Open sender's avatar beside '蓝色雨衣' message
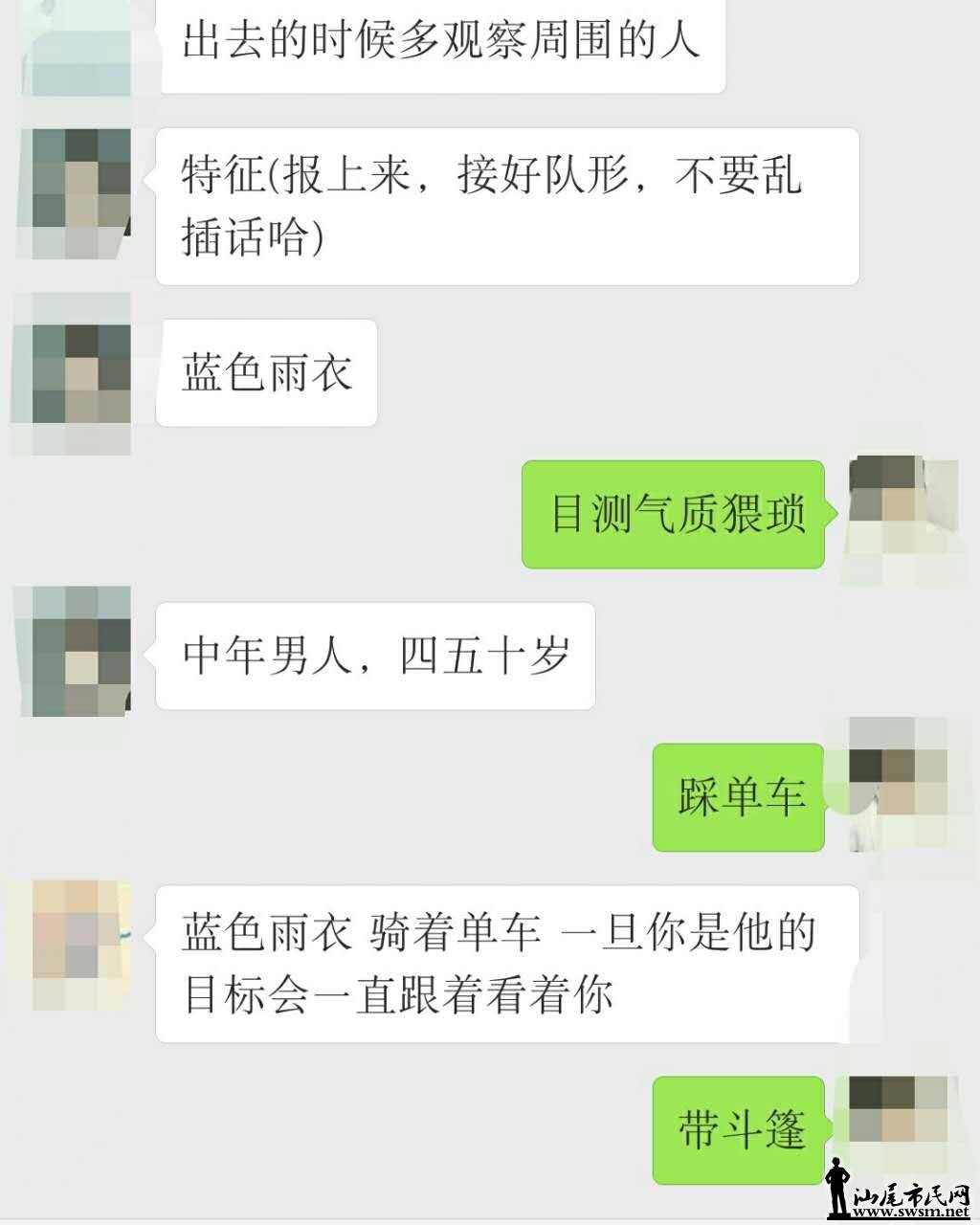 coord(80,374)
